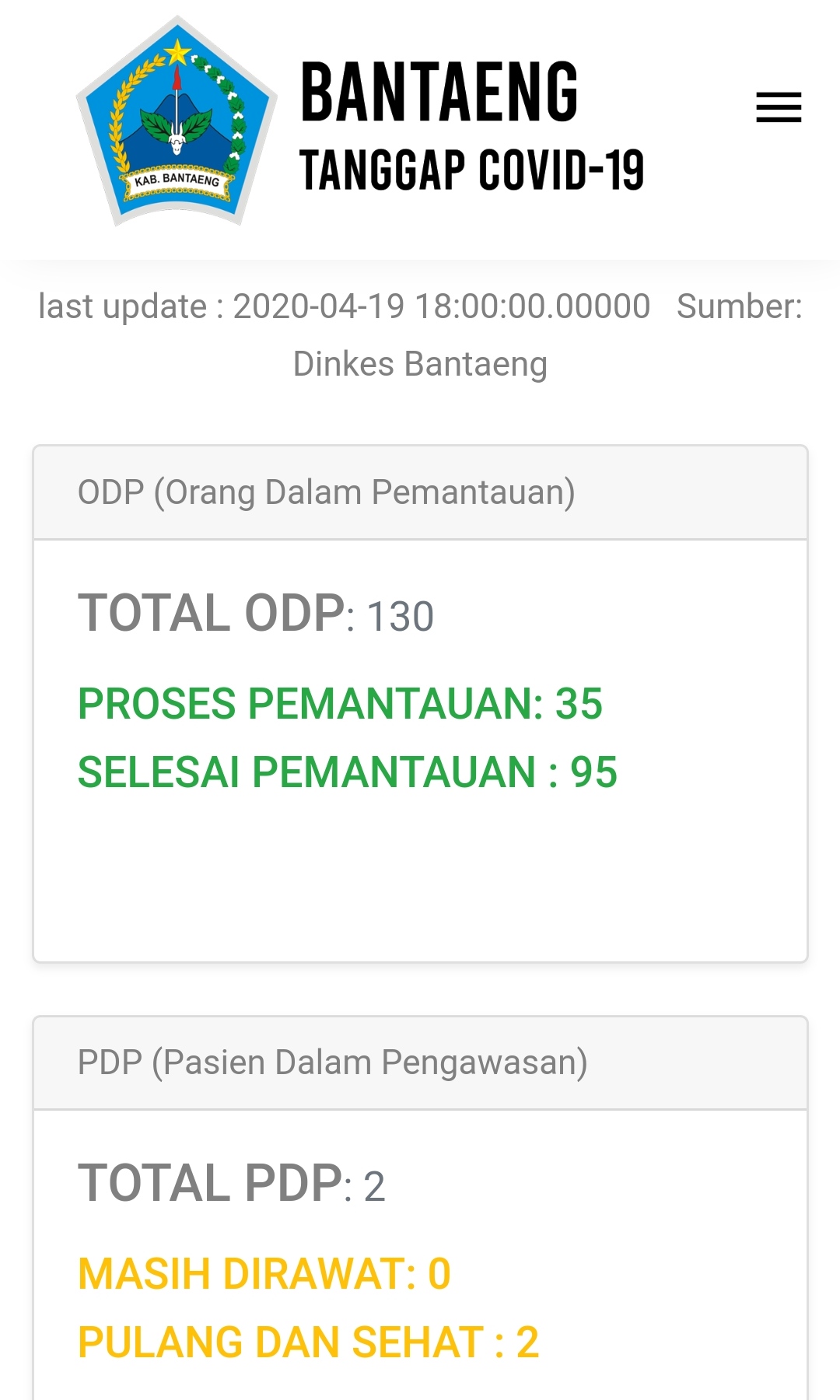The image size is (840, 1400).
Task: Open the hamburger navigation menu
Action: point(778,107)
